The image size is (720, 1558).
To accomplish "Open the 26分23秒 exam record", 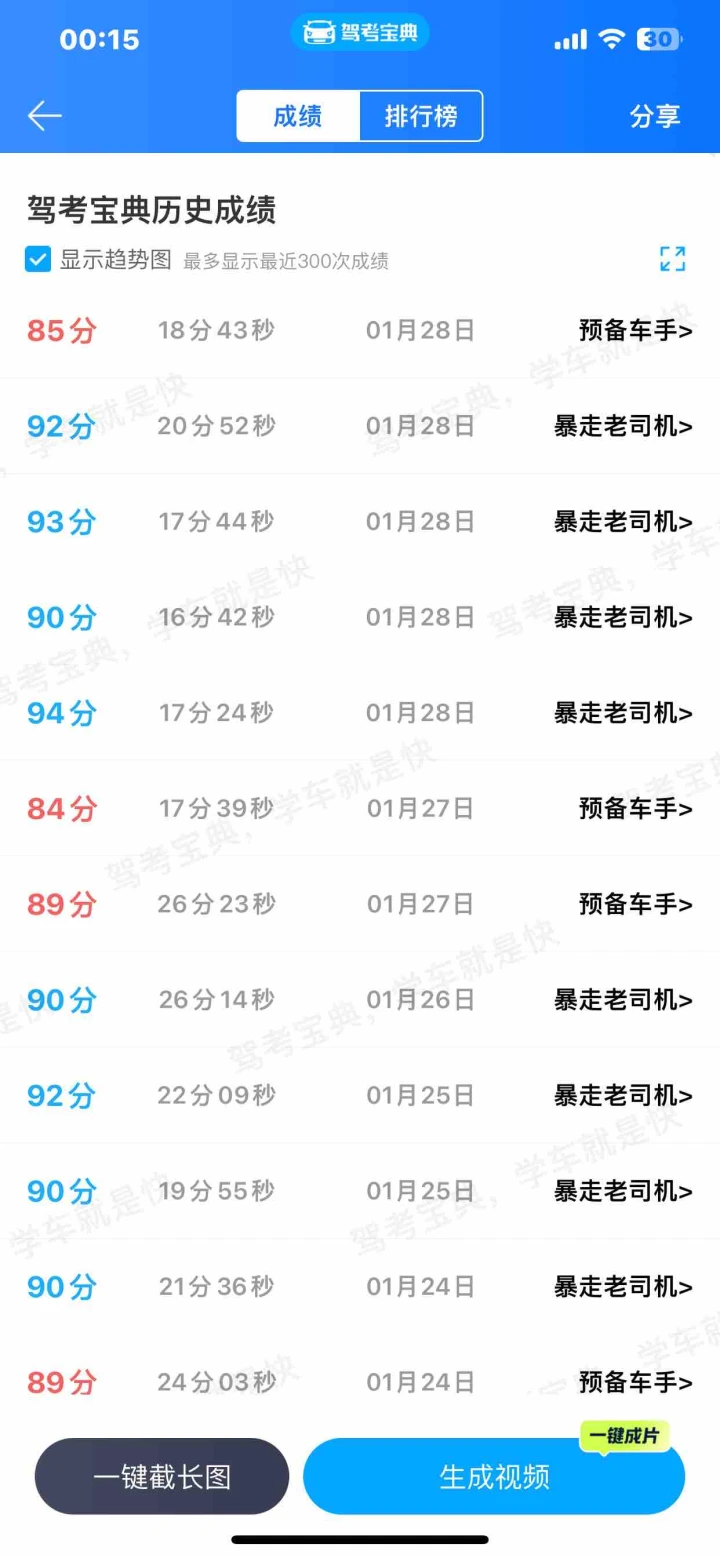I will 360,904.
